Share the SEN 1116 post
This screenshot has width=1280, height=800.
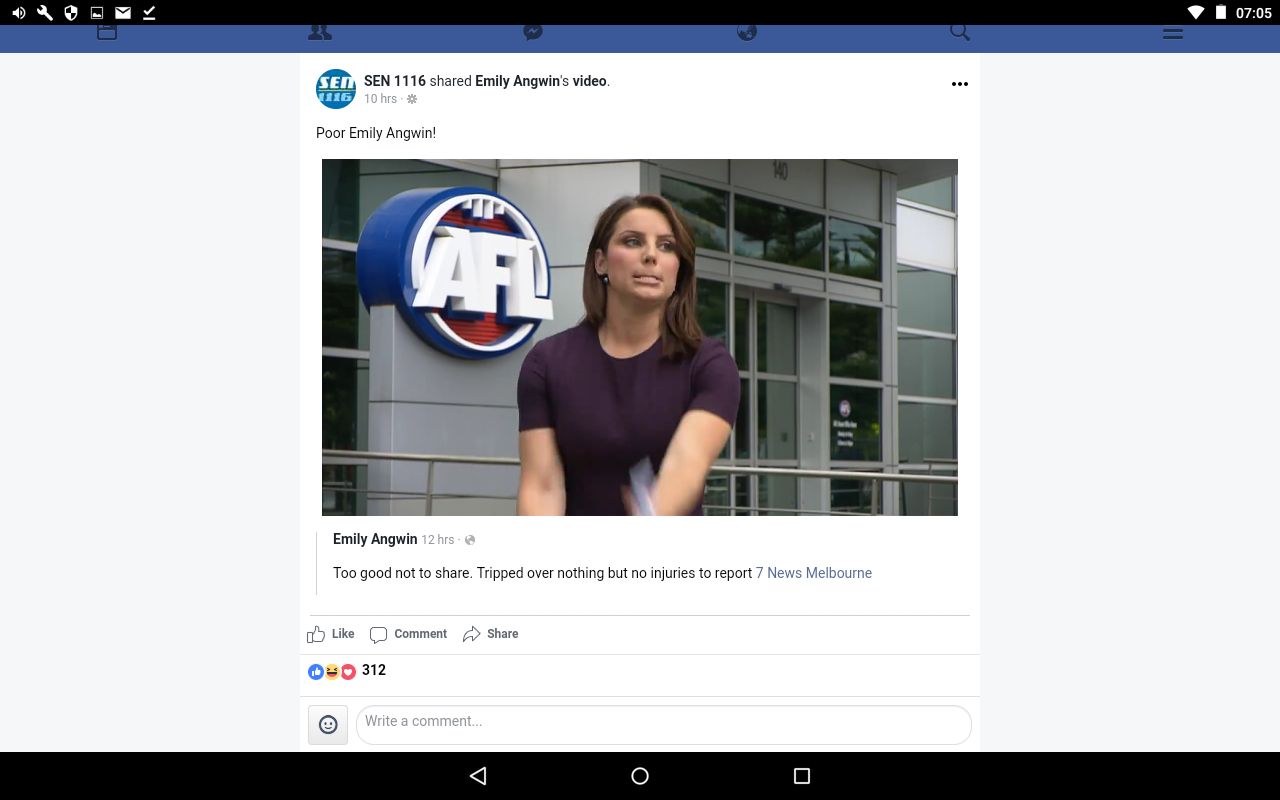tap(491, 634)
